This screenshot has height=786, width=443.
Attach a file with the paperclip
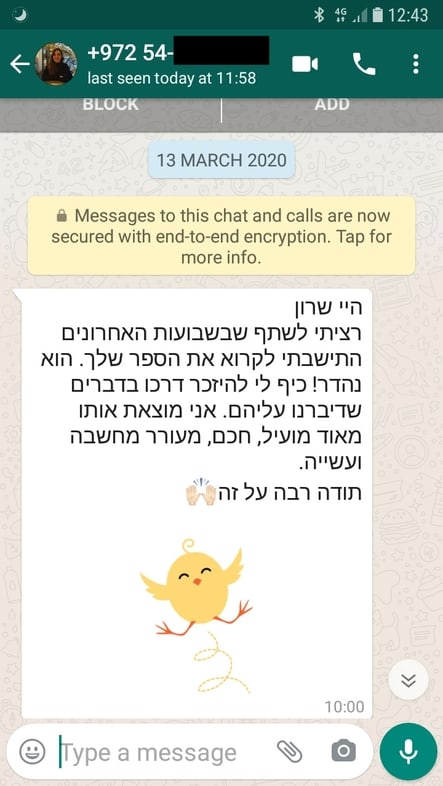(x=290, y=752)
